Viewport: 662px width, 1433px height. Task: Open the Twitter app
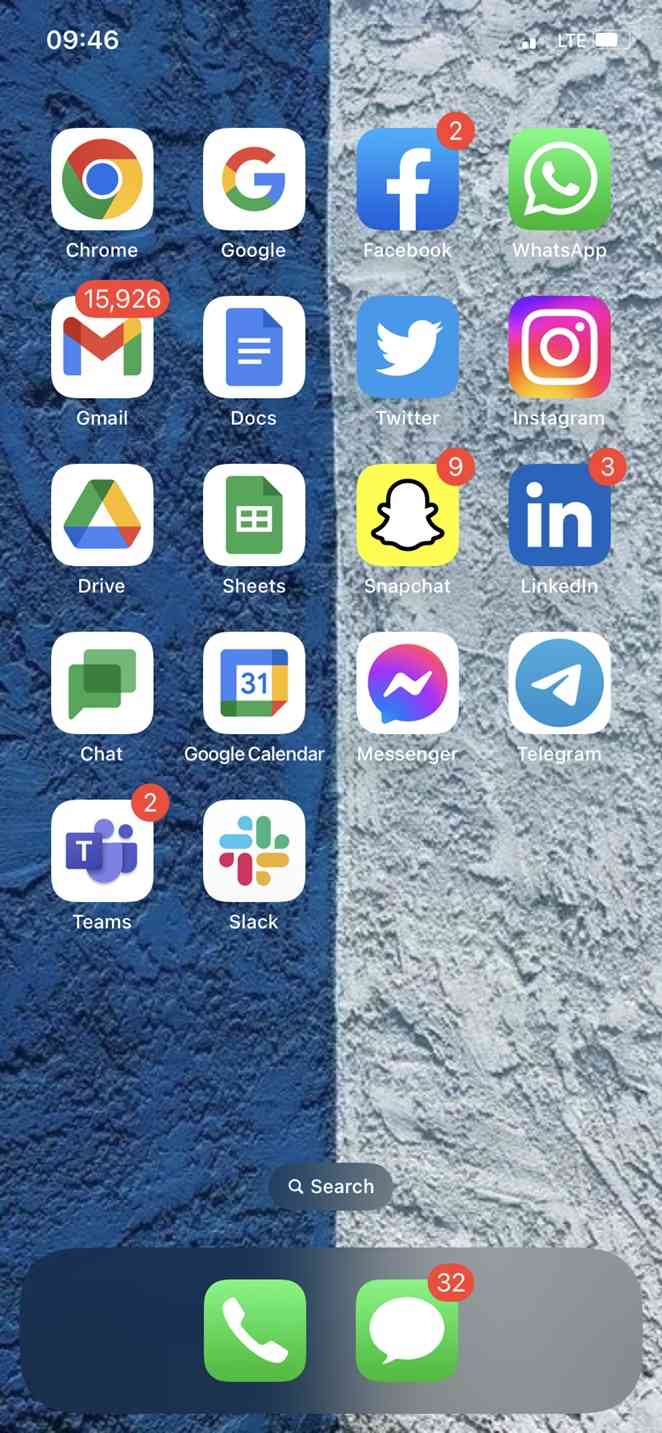pos(407,347)
